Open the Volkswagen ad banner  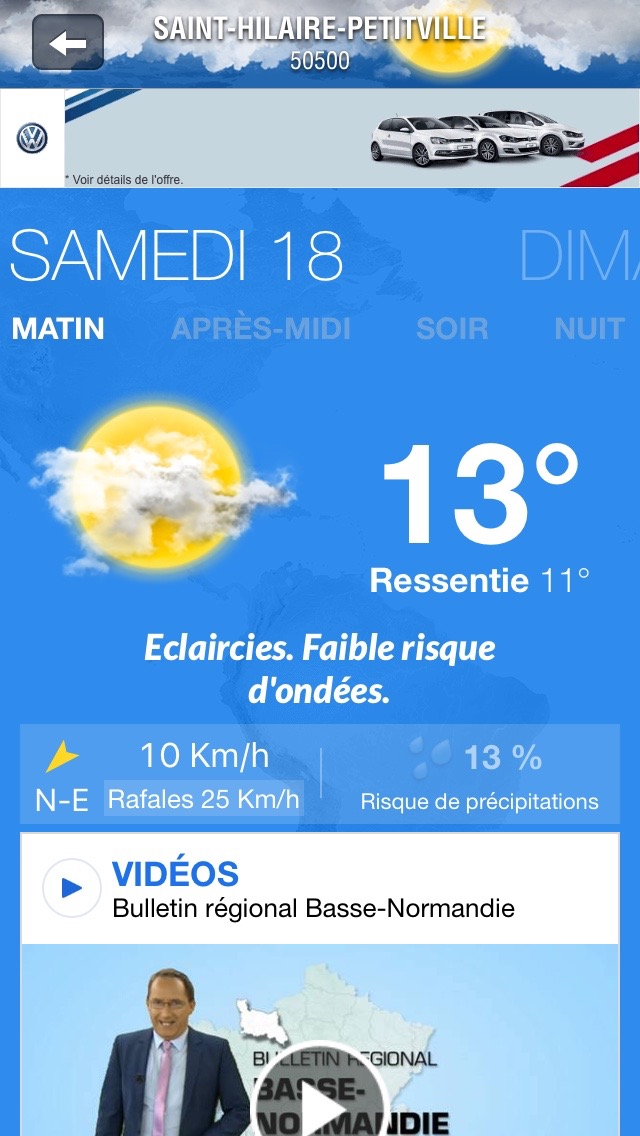point(320,138)
